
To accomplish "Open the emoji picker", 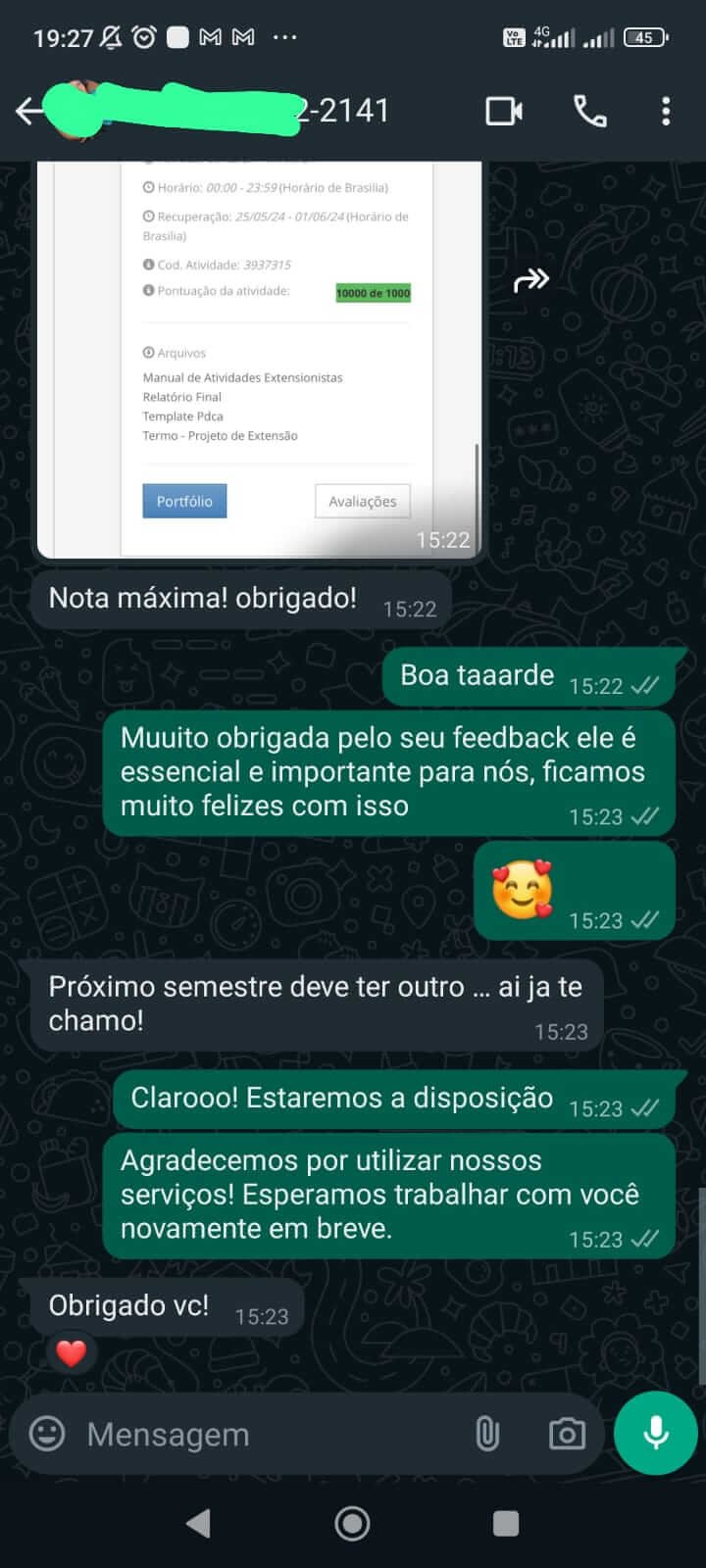I will [47, 1434].
